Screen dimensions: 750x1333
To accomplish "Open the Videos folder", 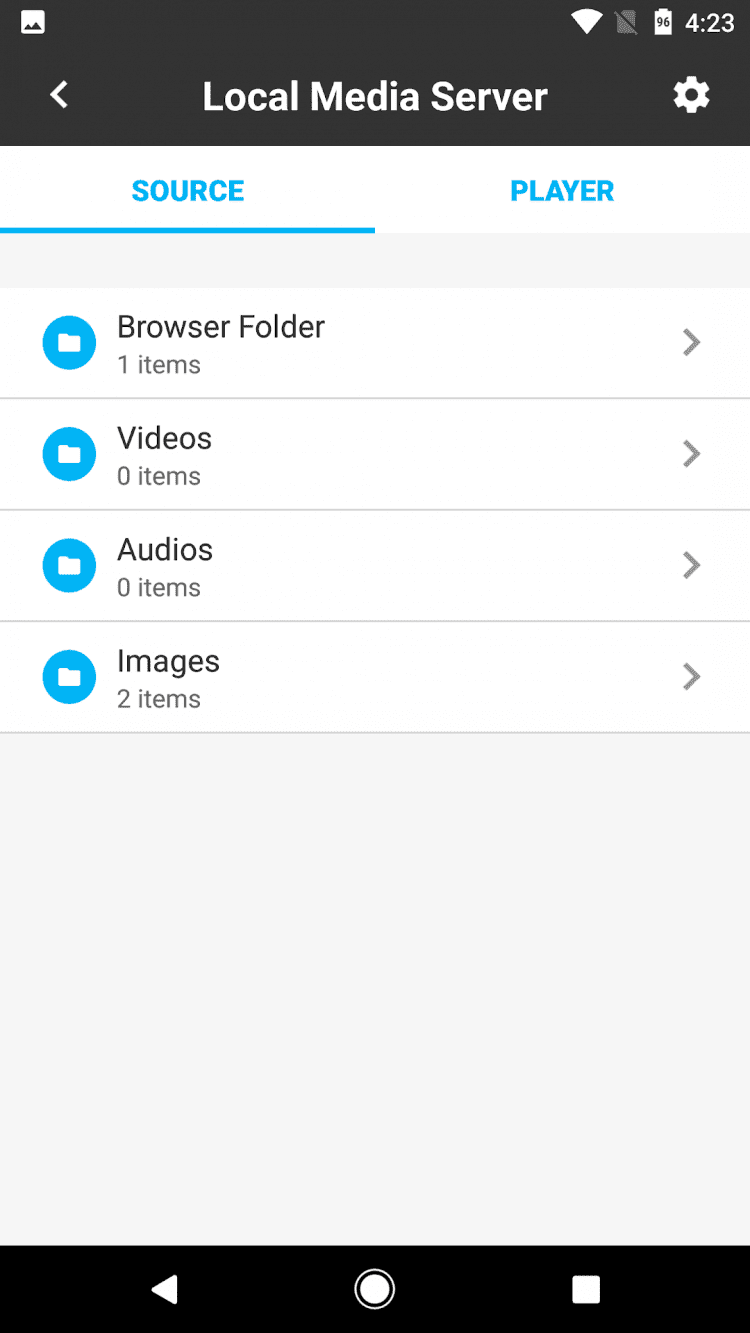I will pyautogui.click(x=375, y=455).
